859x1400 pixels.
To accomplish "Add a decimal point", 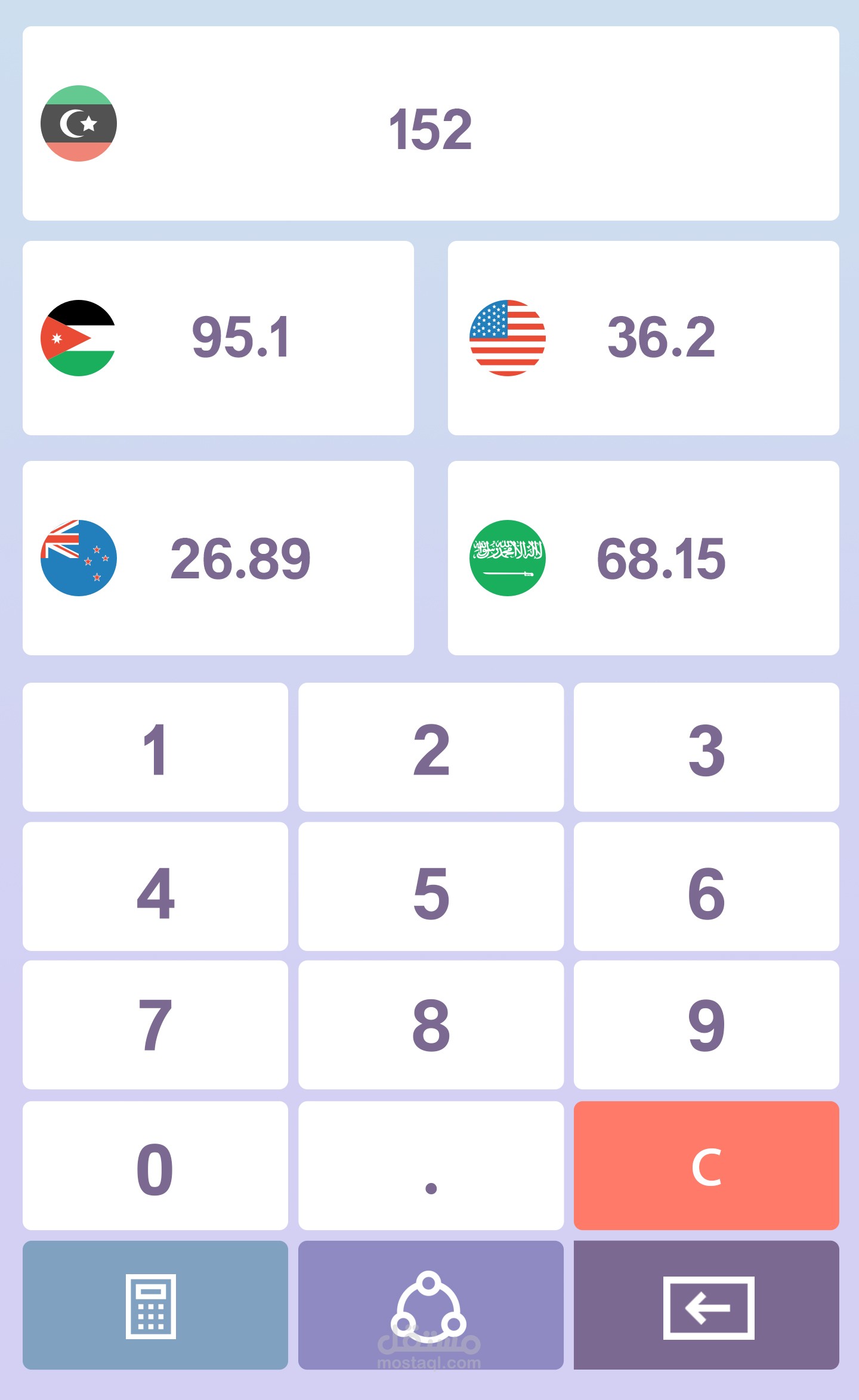I will pos(431,1166).
